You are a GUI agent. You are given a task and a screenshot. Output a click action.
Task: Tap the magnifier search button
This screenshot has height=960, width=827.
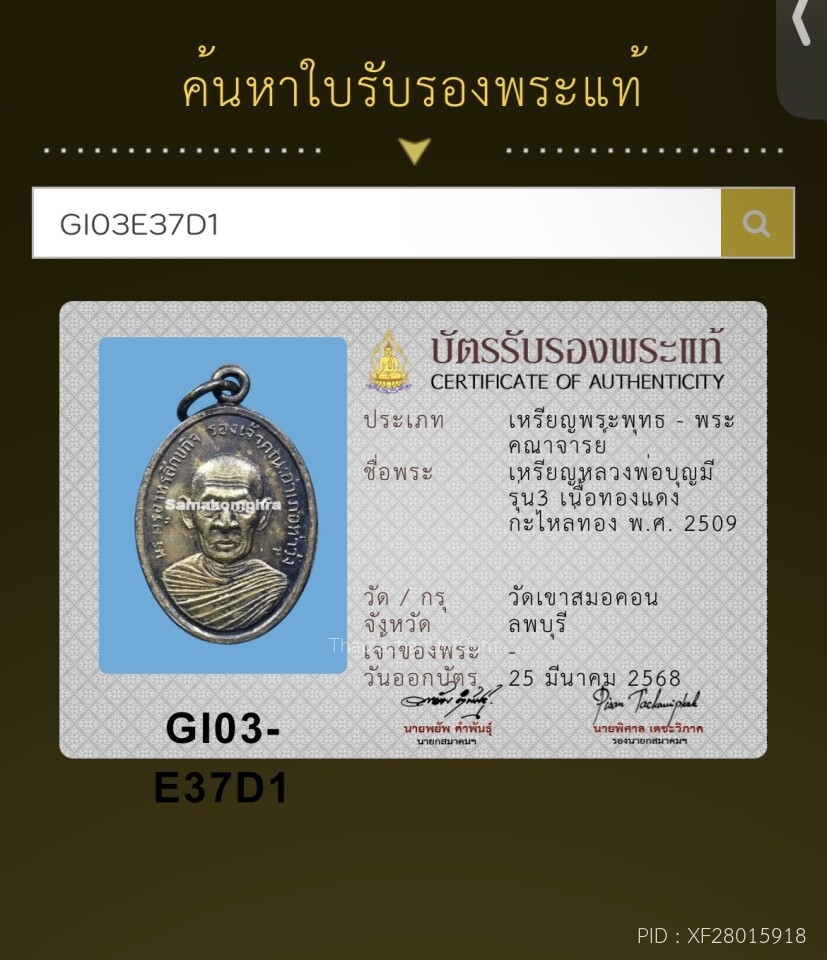757,223
